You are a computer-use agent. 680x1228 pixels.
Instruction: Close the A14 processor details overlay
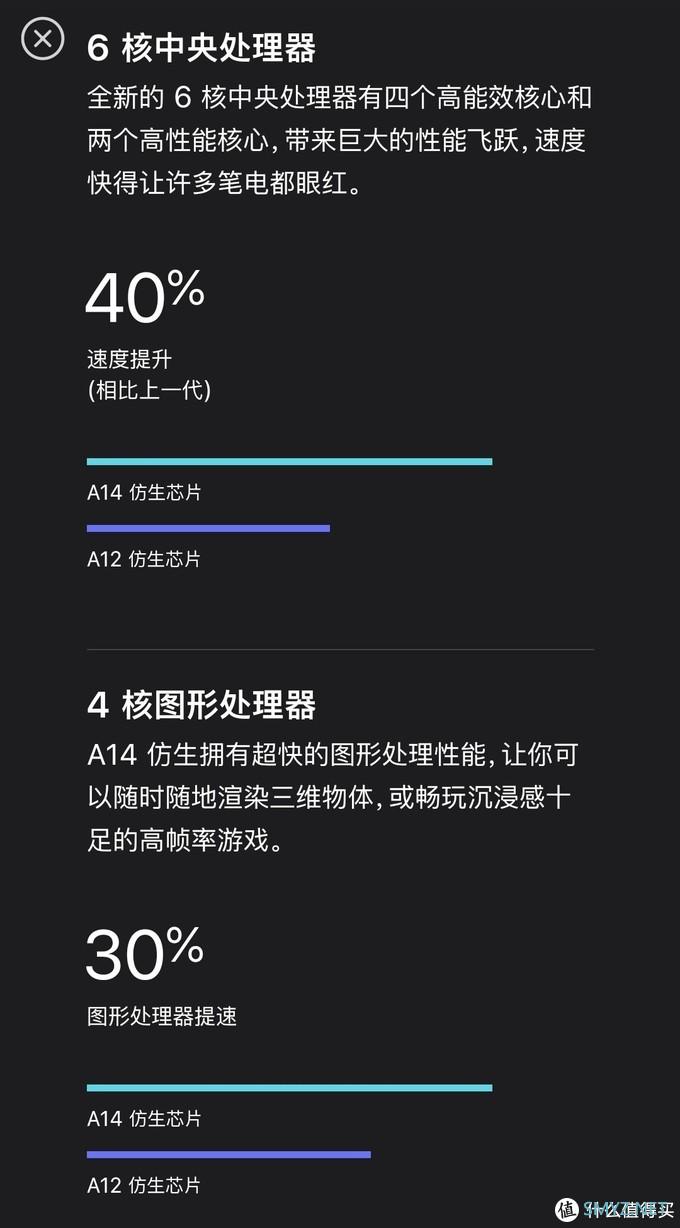click(42, 40)
